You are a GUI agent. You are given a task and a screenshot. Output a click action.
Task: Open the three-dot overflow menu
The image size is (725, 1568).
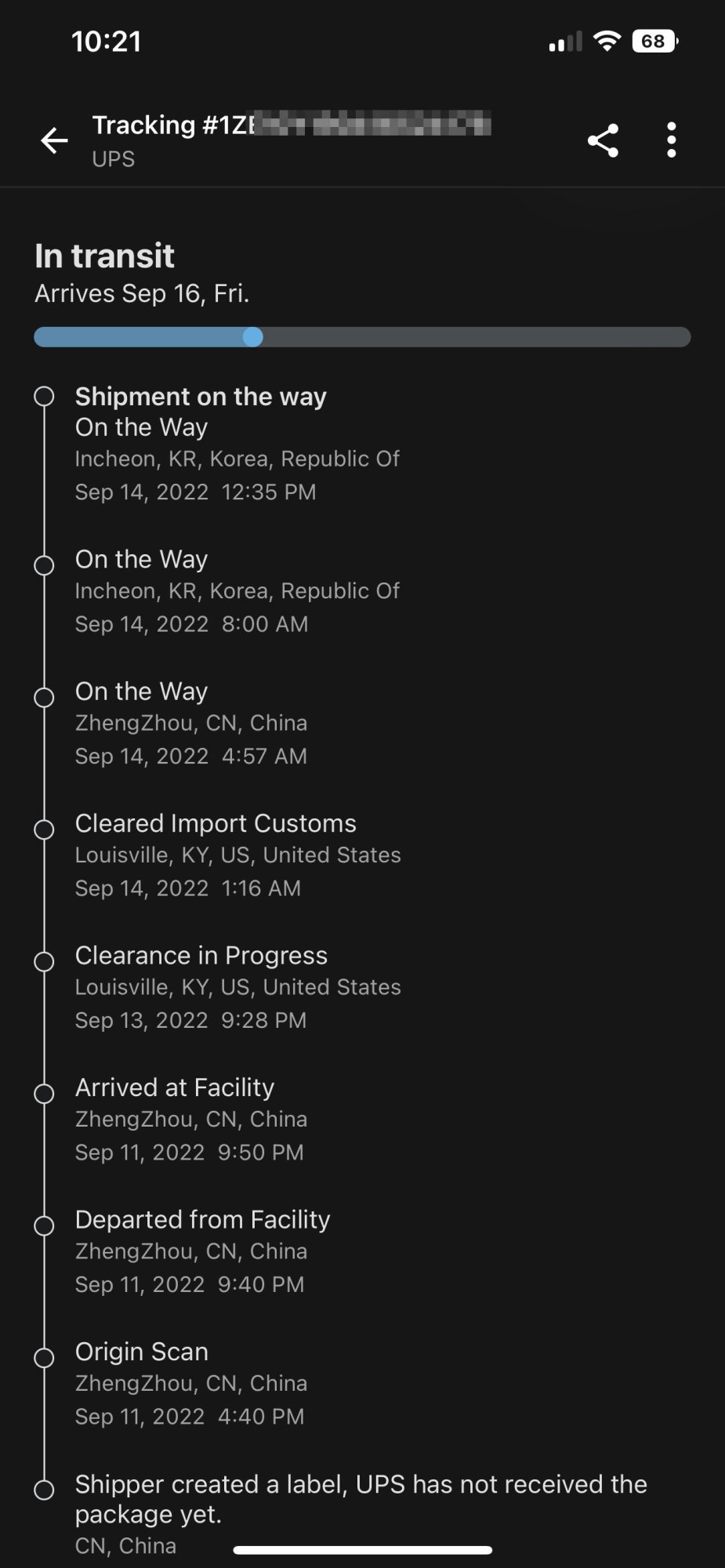[671, 140]
